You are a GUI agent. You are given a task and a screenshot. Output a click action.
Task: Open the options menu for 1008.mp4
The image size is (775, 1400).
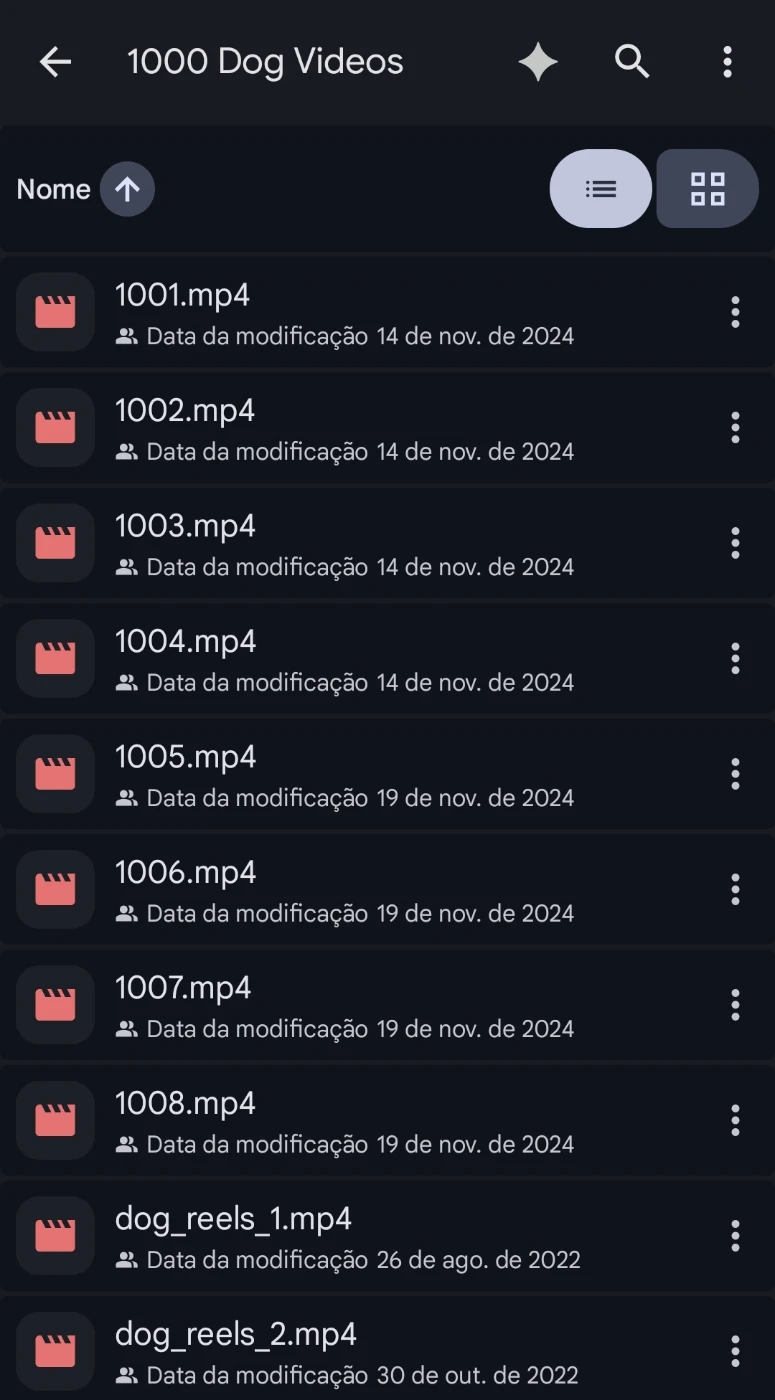coord(735,1120)
